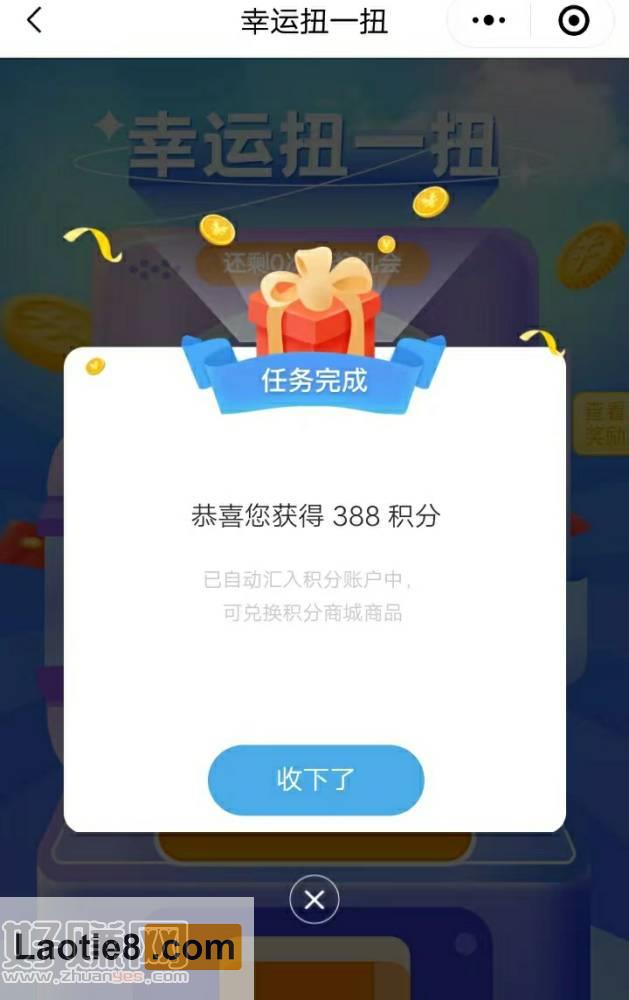Image resolution: width=629 pixels, height=1000 pixels.
Task: Tap the 收下了 button to accept the points
Action: [315, 780]
